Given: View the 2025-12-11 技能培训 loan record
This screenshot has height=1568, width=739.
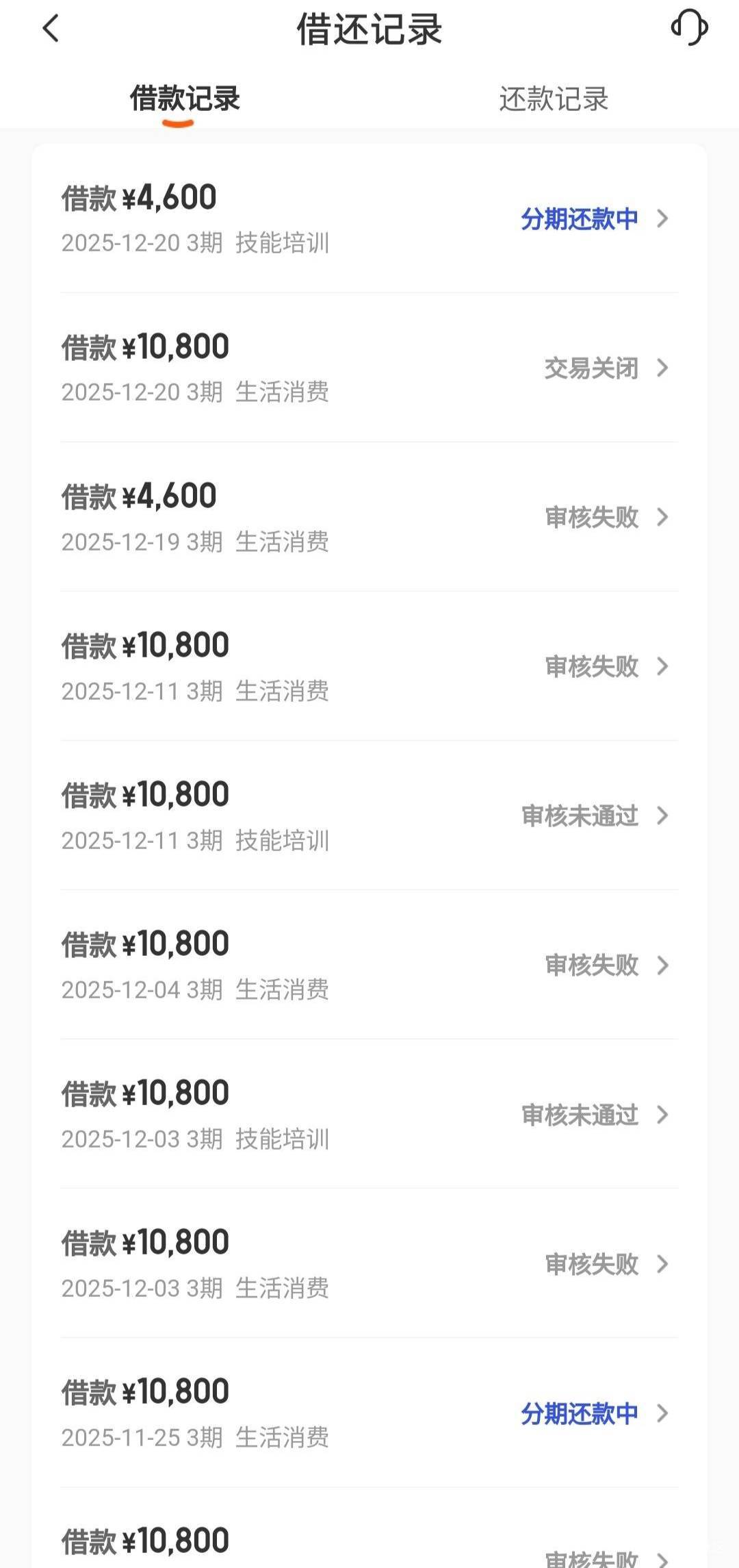Looking at the screenshot, I should click(x=369, y=816).
